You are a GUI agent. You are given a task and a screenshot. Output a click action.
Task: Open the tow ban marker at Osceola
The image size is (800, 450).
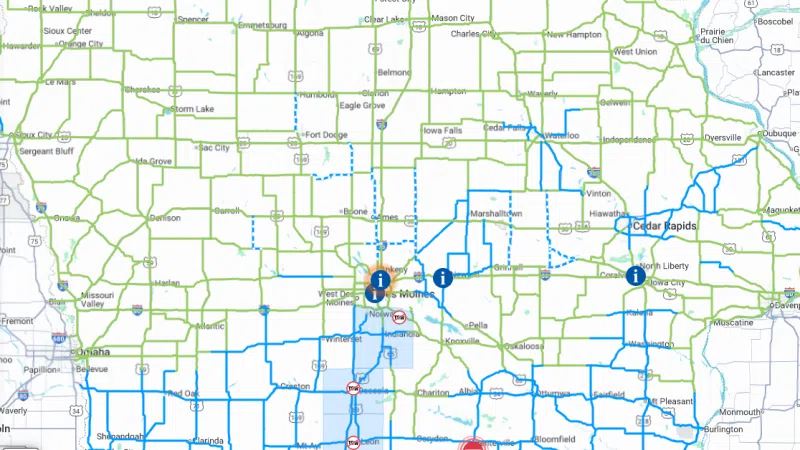coord(353,388)
